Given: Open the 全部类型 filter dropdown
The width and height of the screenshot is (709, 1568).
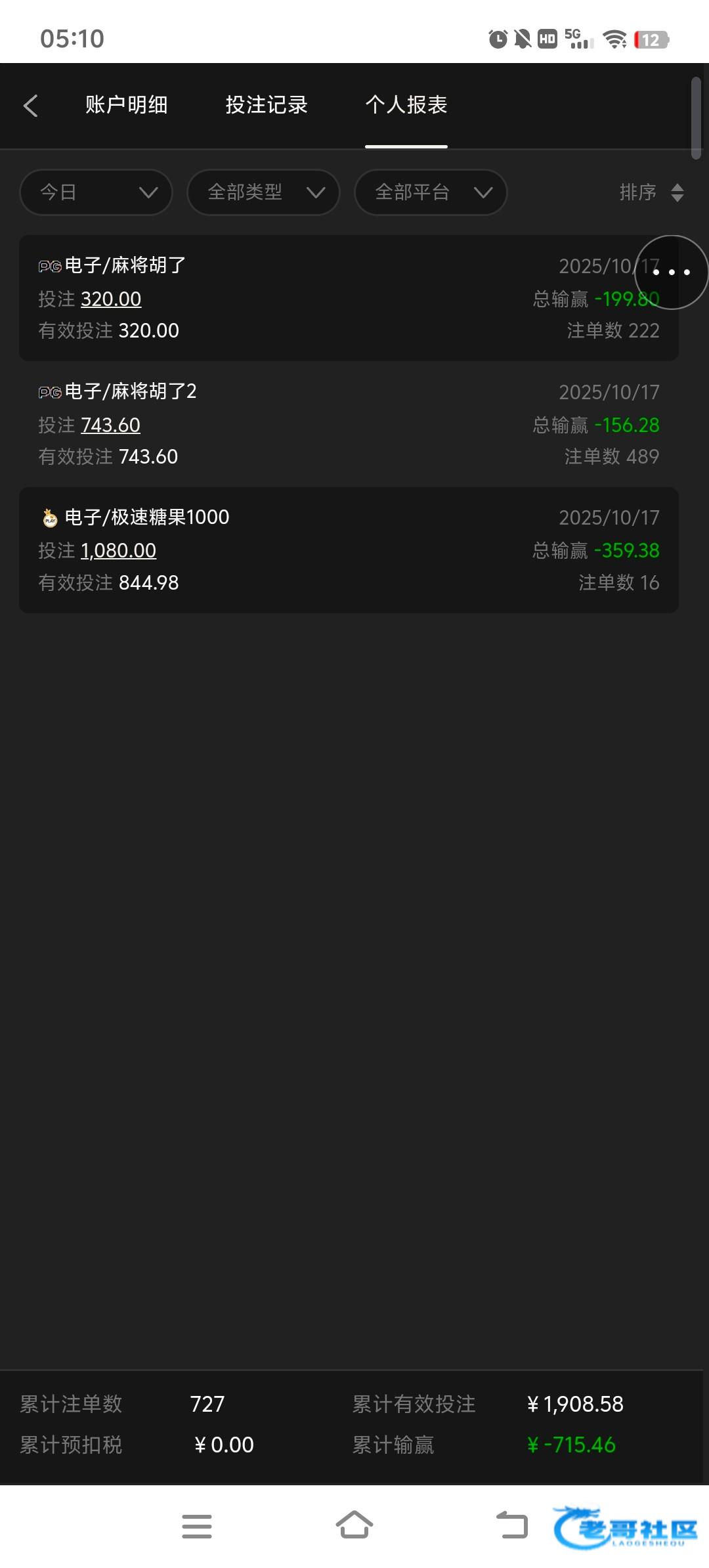Looking at the screenshot, I should pos(263,192).
